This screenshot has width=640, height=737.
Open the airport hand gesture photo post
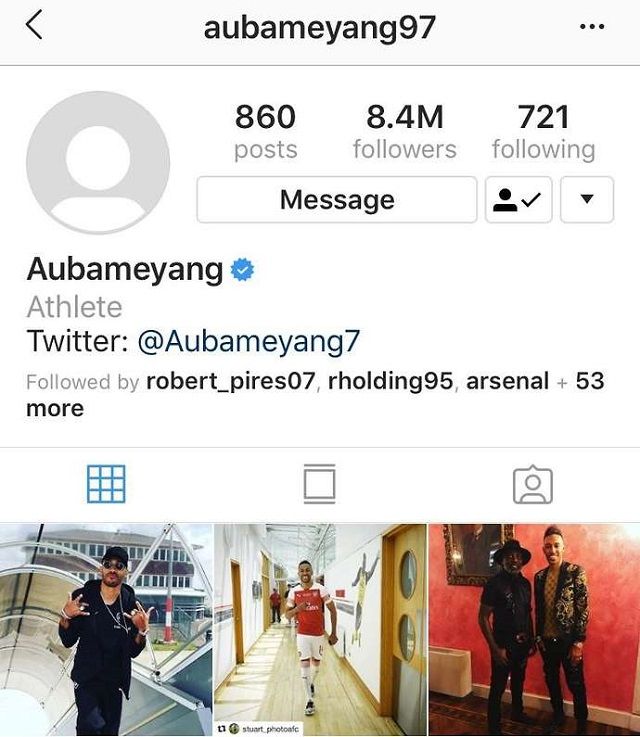[x=105, y=629]
